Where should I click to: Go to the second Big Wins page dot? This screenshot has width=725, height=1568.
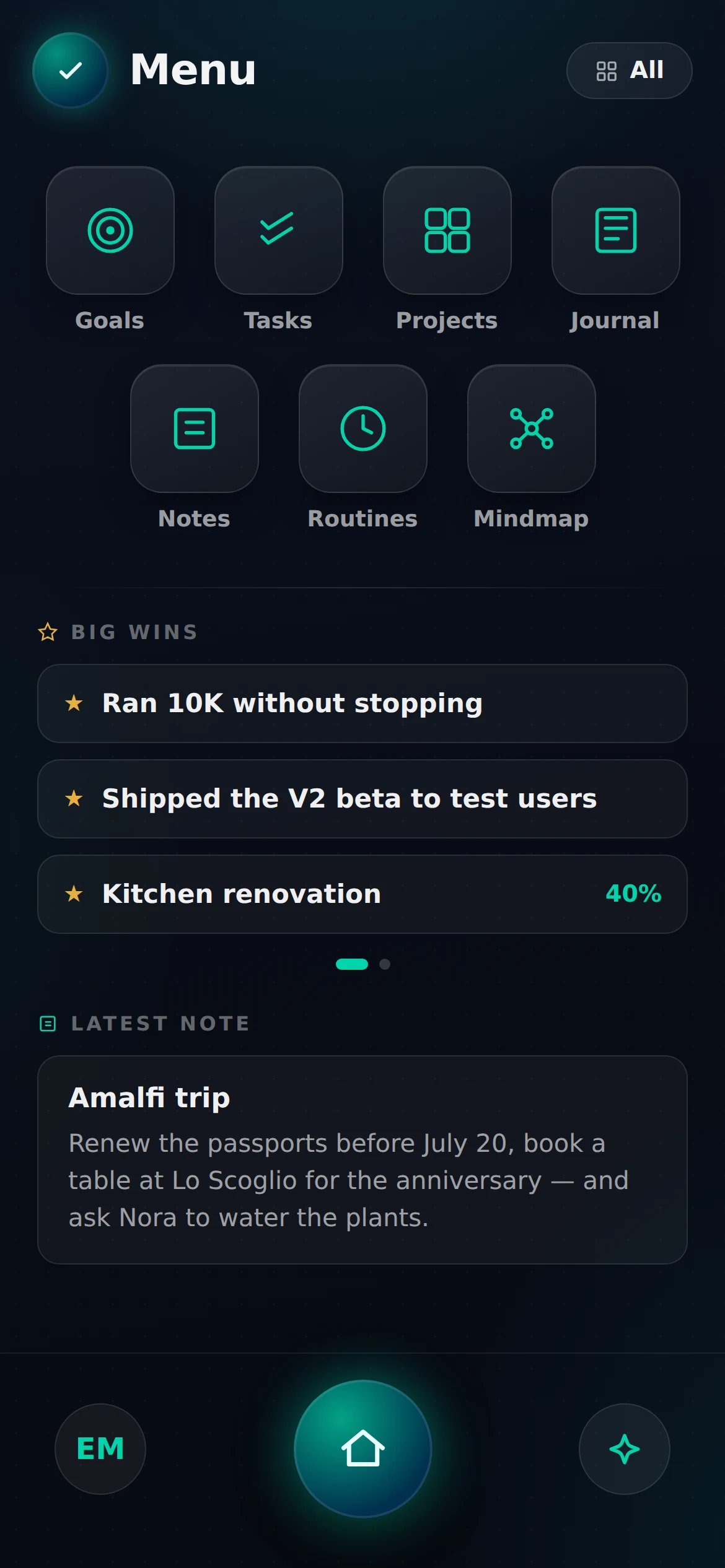[385, 964]
